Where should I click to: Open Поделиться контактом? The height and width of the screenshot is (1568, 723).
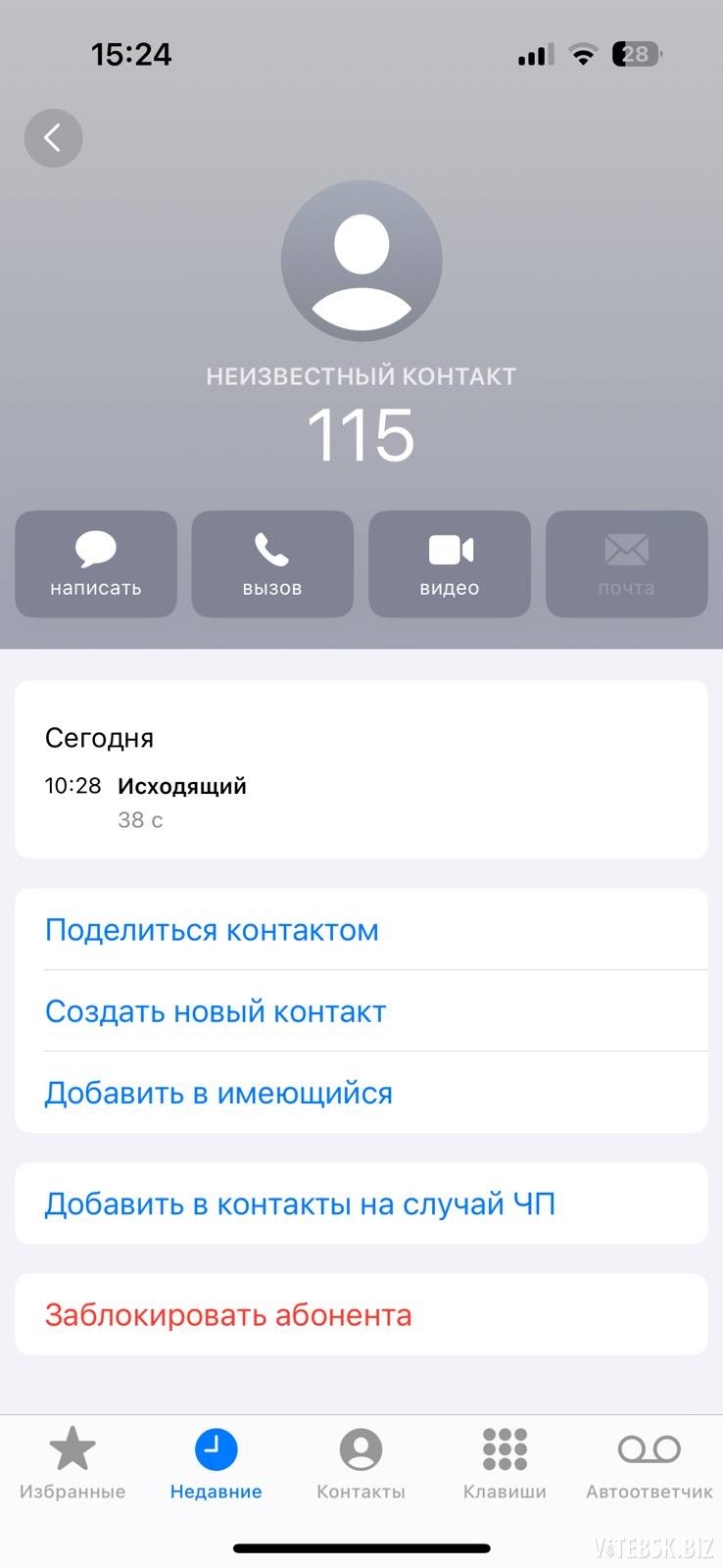tap(212, 930)
